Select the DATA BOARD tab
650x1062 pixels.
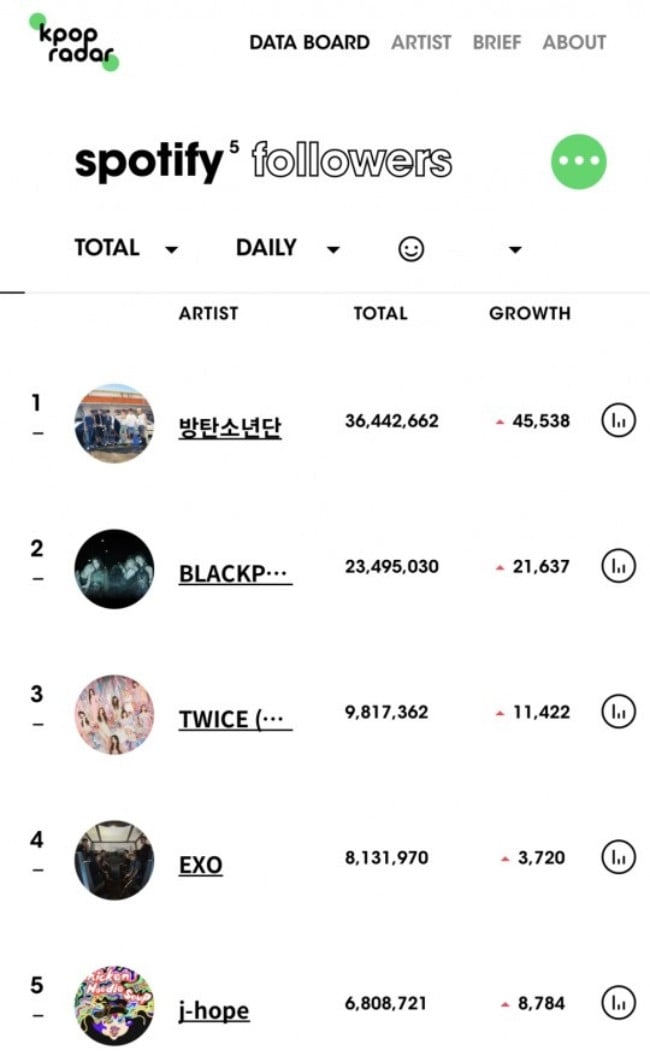tap(309, 42)
